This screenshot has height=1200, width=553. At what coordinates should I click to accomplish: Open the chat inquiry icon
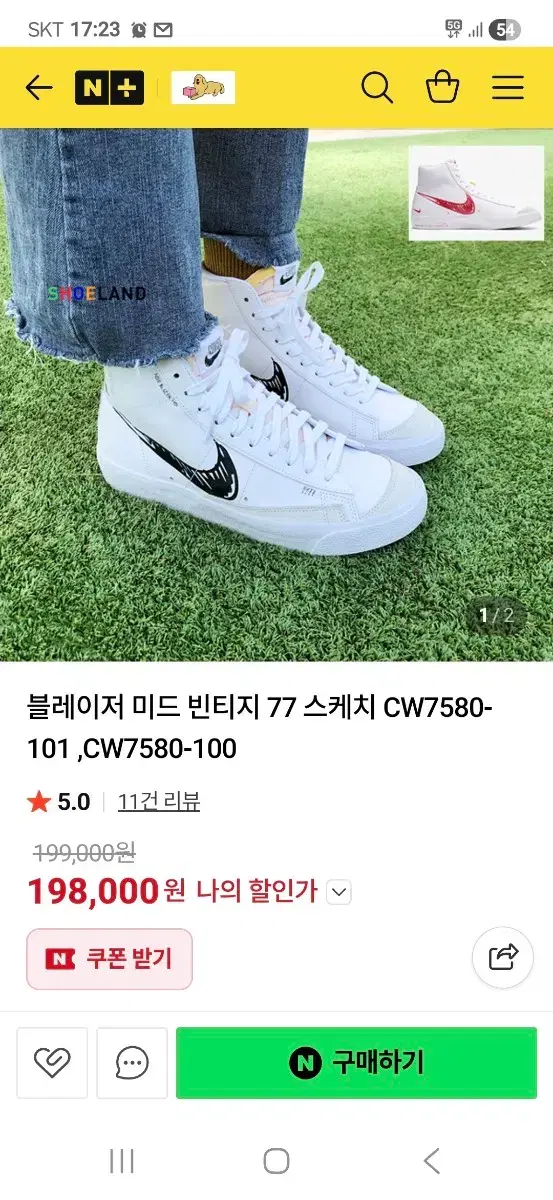132,1063
